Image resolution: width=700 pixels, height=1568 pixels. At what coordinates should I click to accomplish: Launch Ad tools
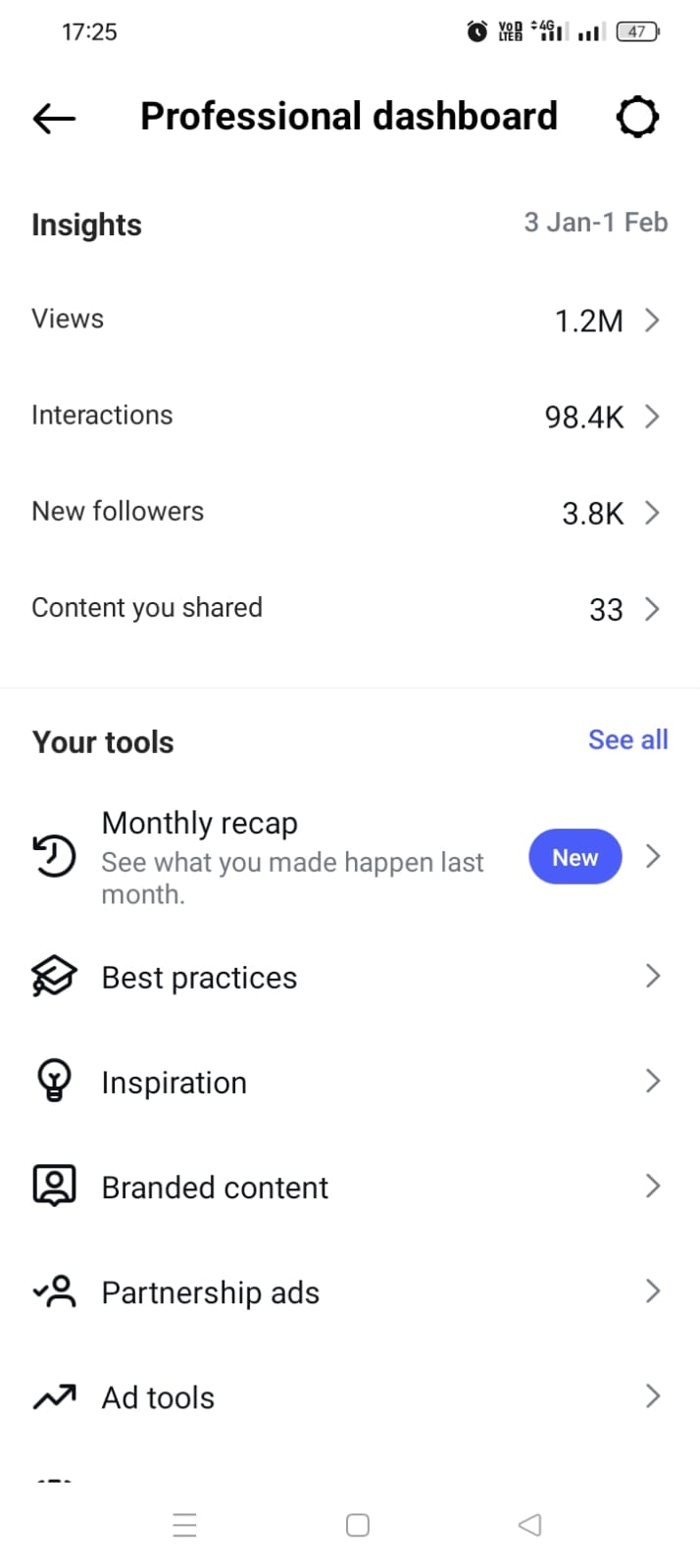coord(349,1397)
